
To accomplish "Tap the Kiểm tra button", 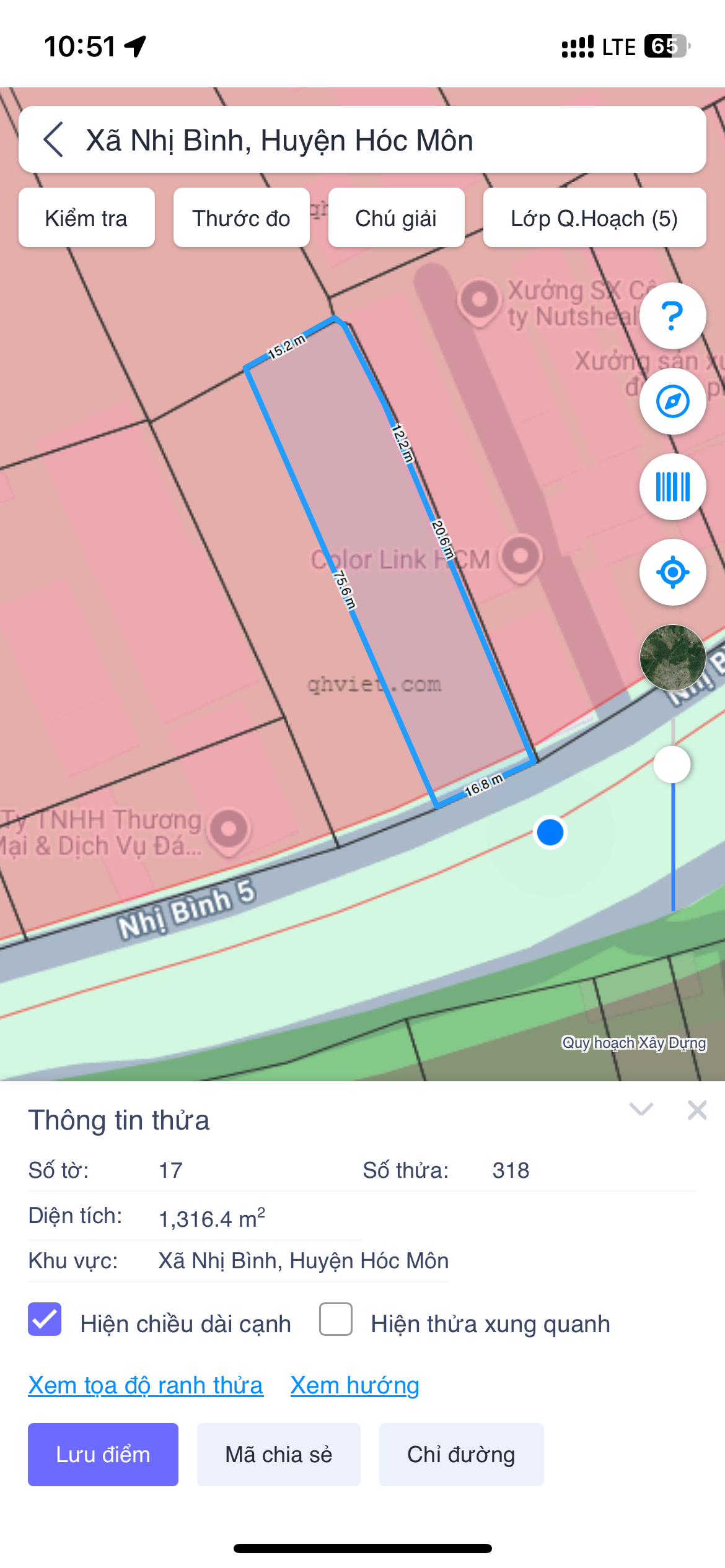I will [x=87, y=218].
